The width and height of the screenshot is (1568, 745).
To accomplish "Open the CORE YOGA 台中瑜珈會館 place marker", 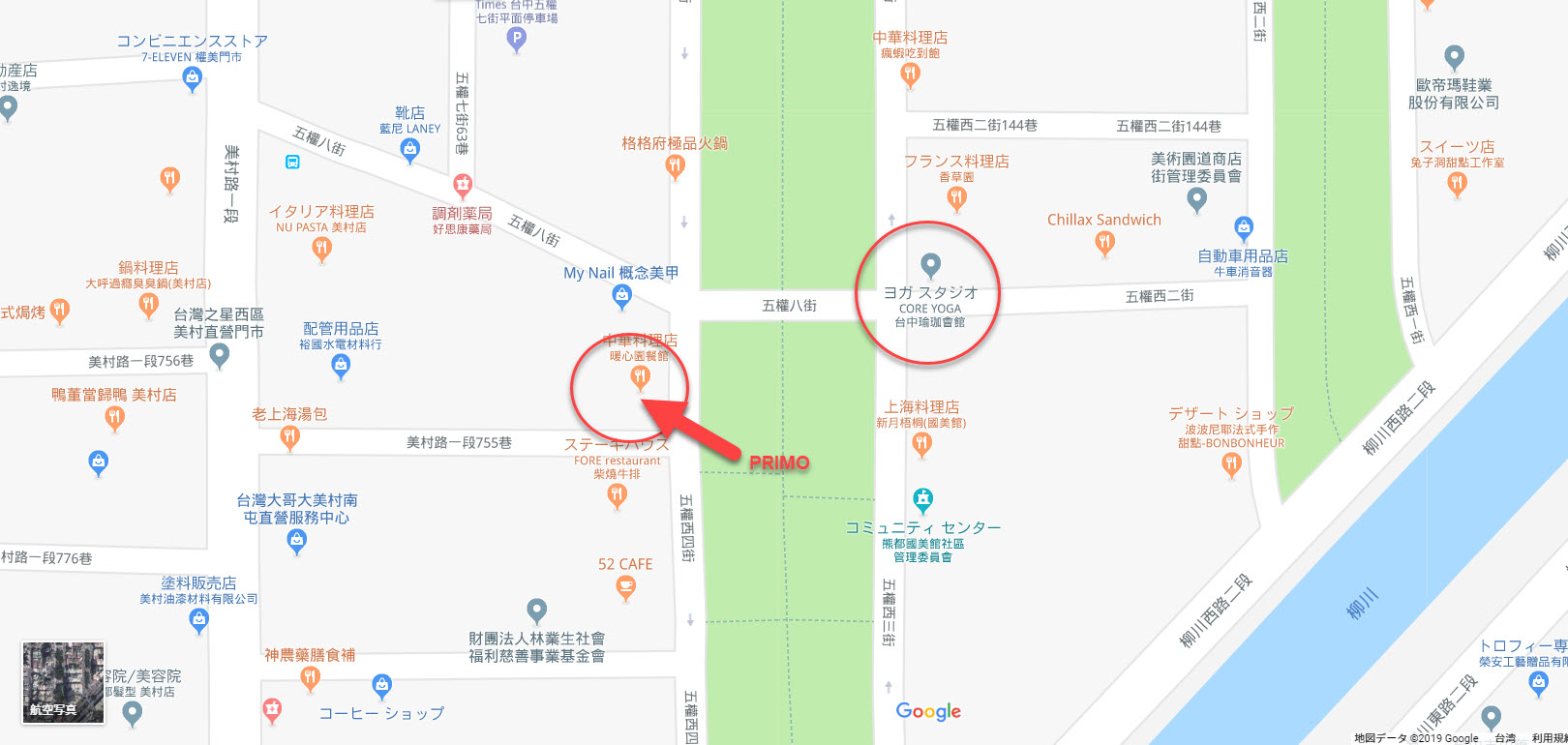I will pos(930,264).
